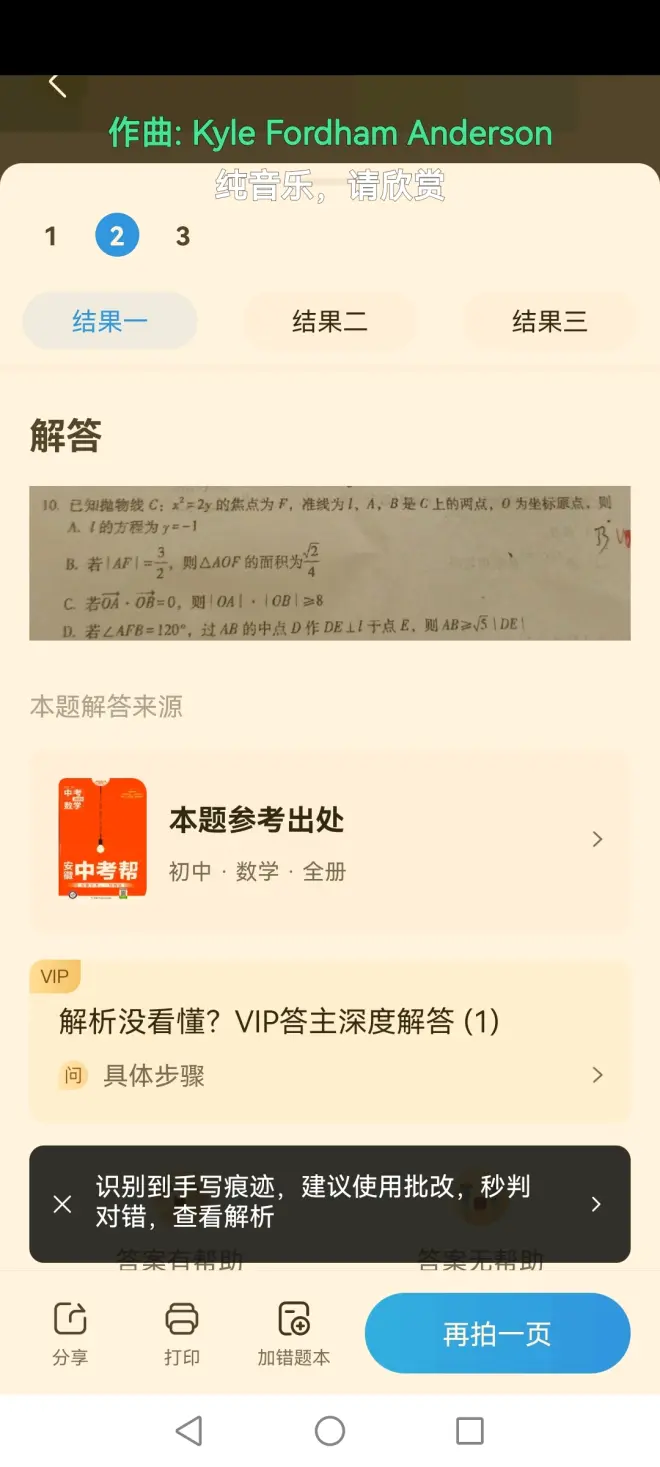The height and width of the screenshot is (1467, 660).
Task: Print the answer with 打印
Action: pos(182,1334)
